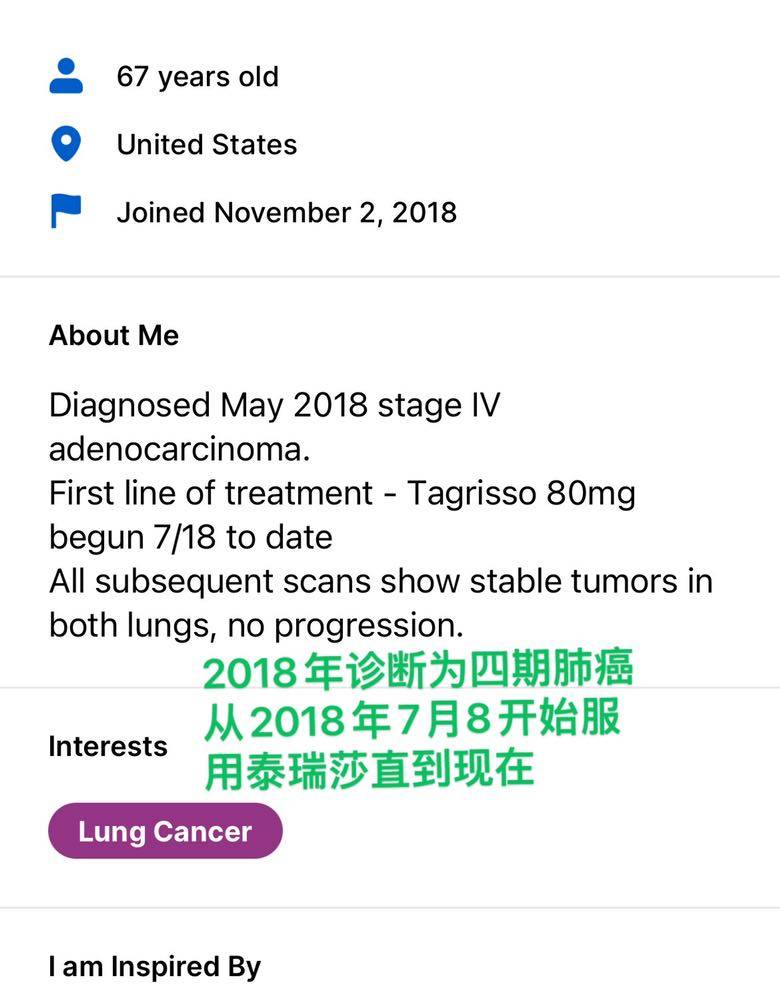
Task: Open the Lung Cancer interest chip
Action: [x=165, y=831]
